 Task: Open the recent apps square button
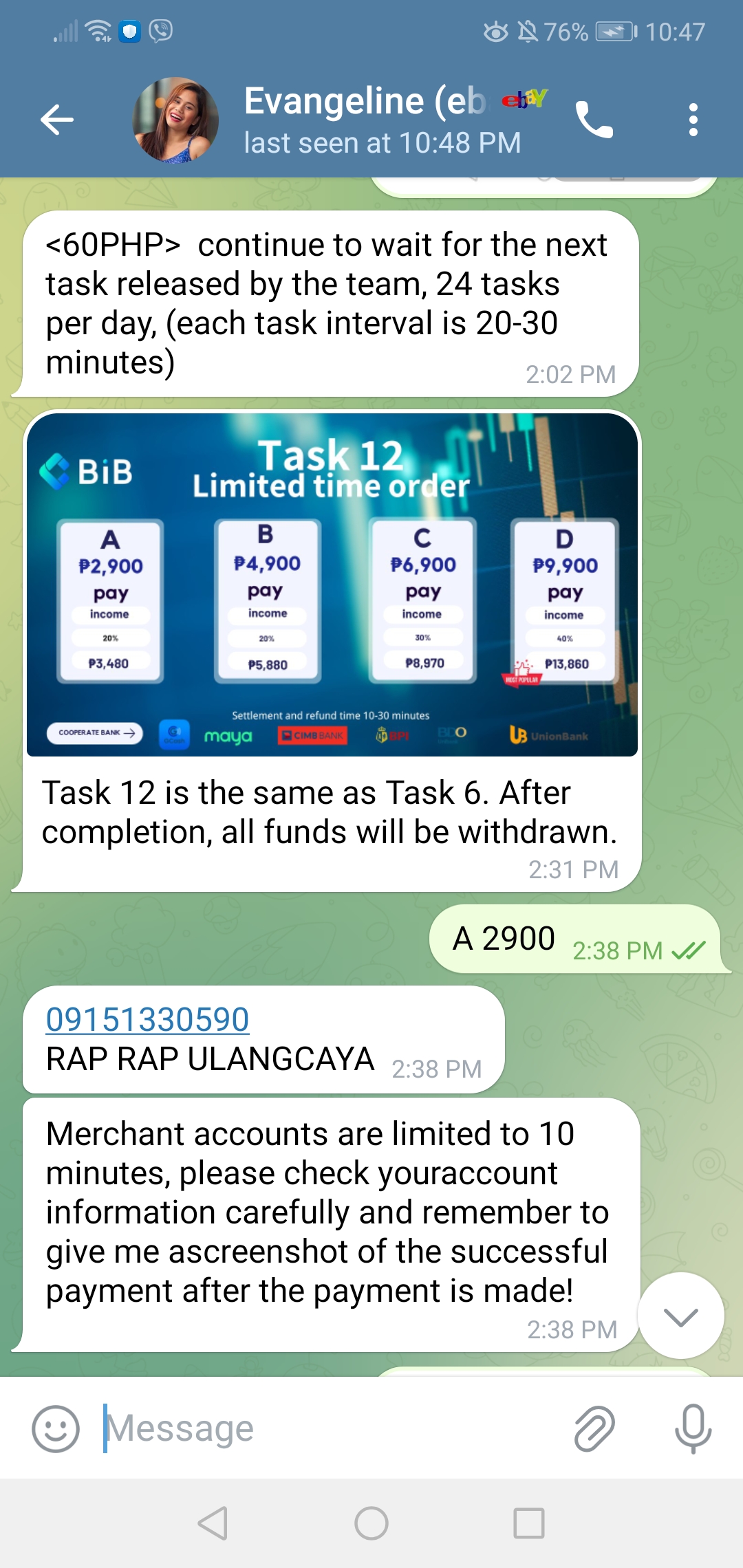point(529,1523)
